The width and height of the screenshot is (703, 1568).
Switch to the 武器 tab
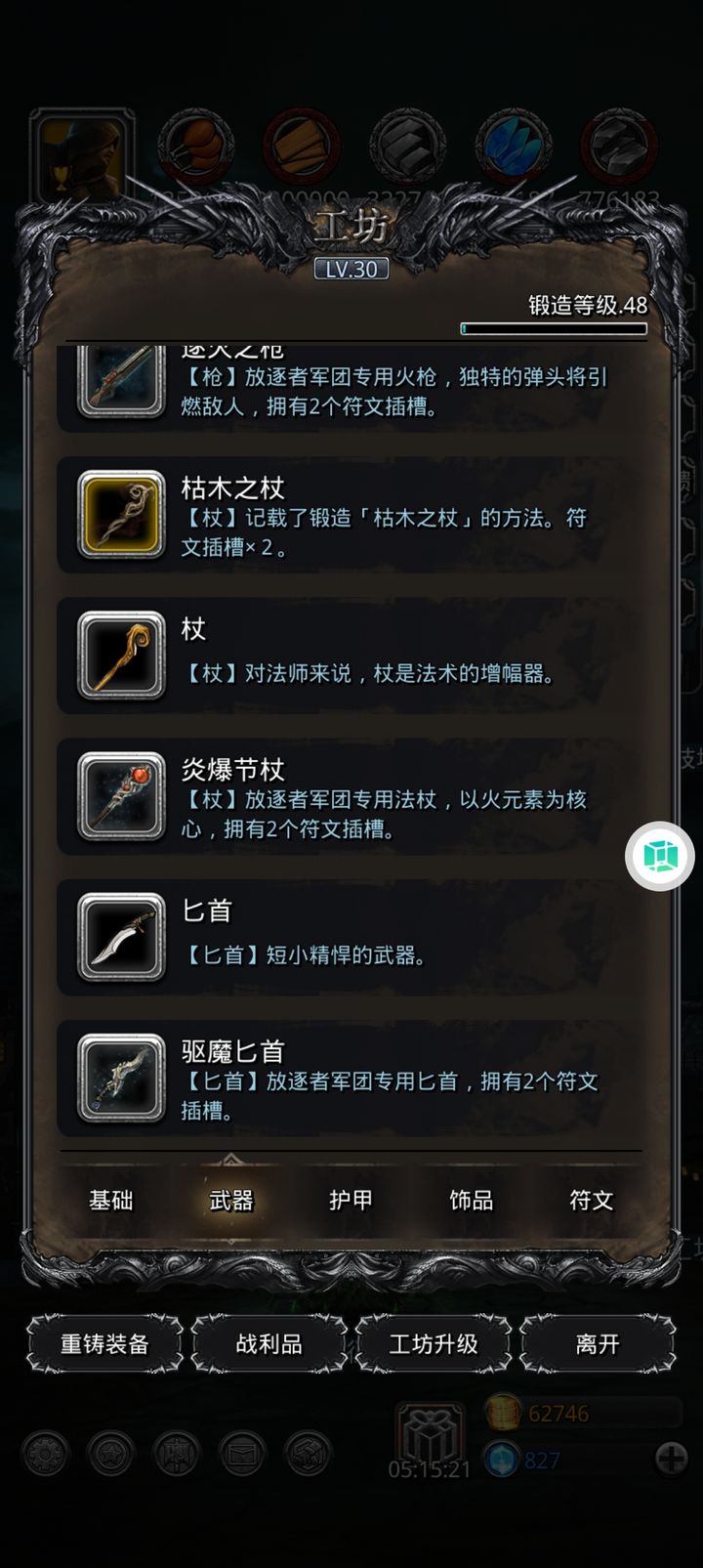pyautogui.click(x=231, y=1200)
